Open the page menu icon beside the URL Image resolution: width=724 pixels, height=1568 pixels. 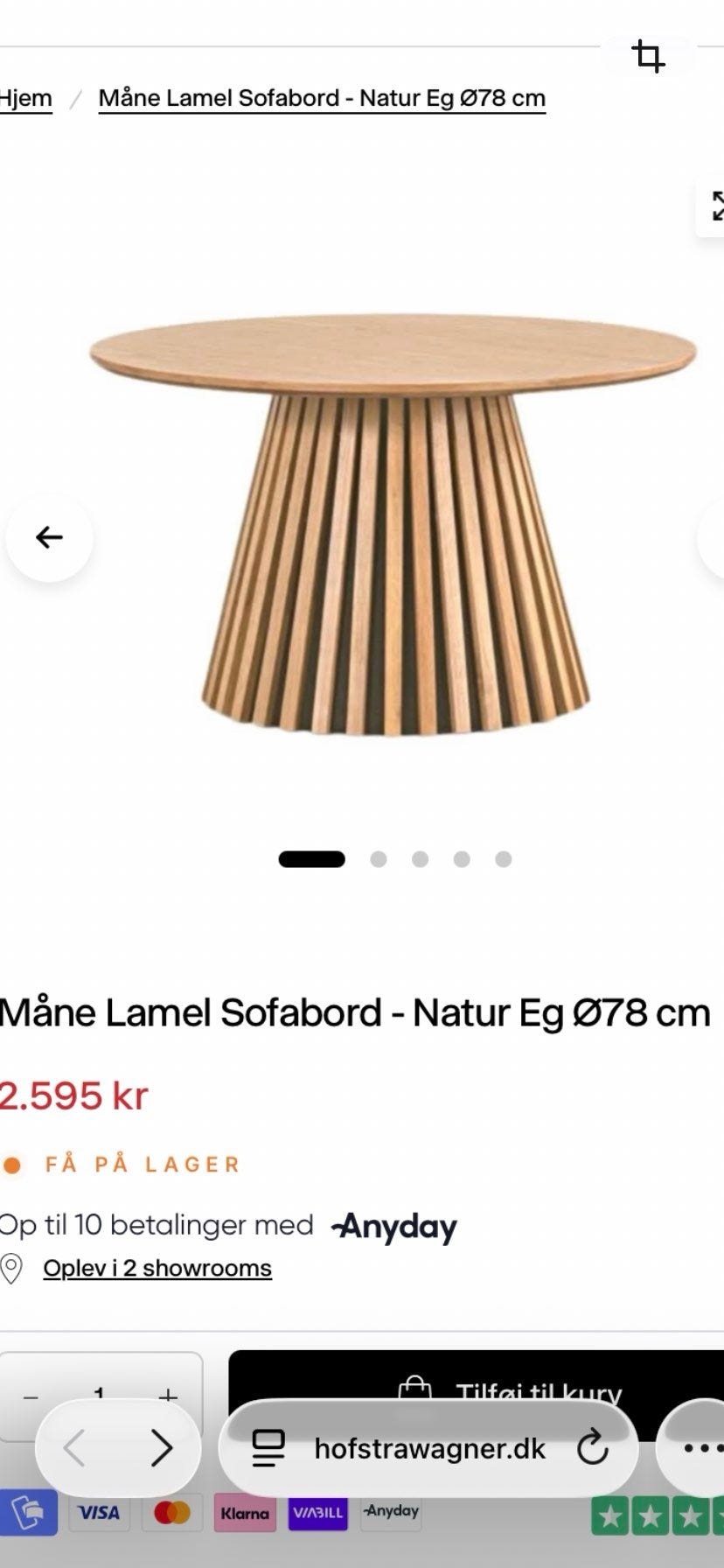coord(268,1448)
